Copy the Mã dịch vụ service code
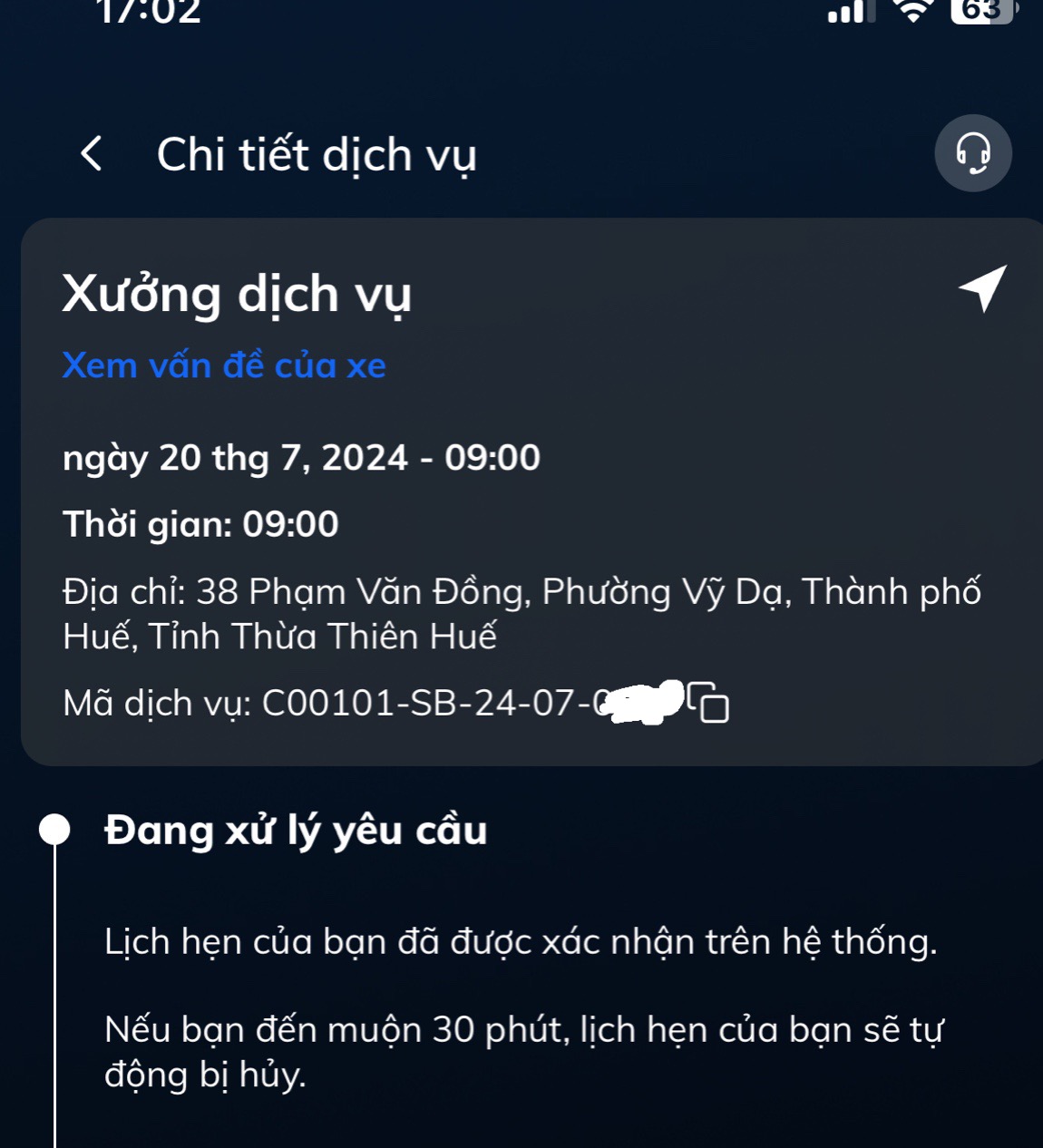The width and height of the screenshot is (1043, 1148). [708, 702]
